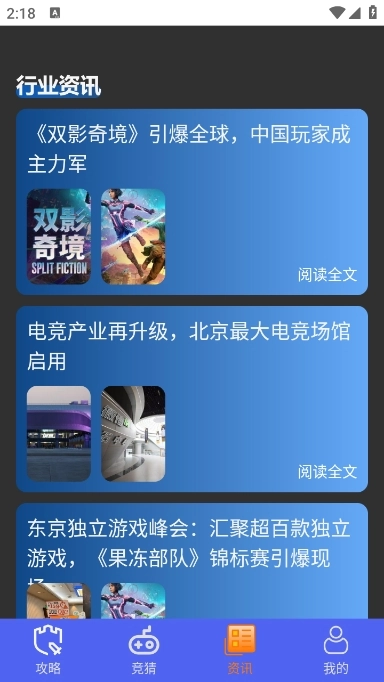Tap 阅读全文 on the 双影奇境 article
This screenshot has width=384, height=682.
tap(327, 275)
